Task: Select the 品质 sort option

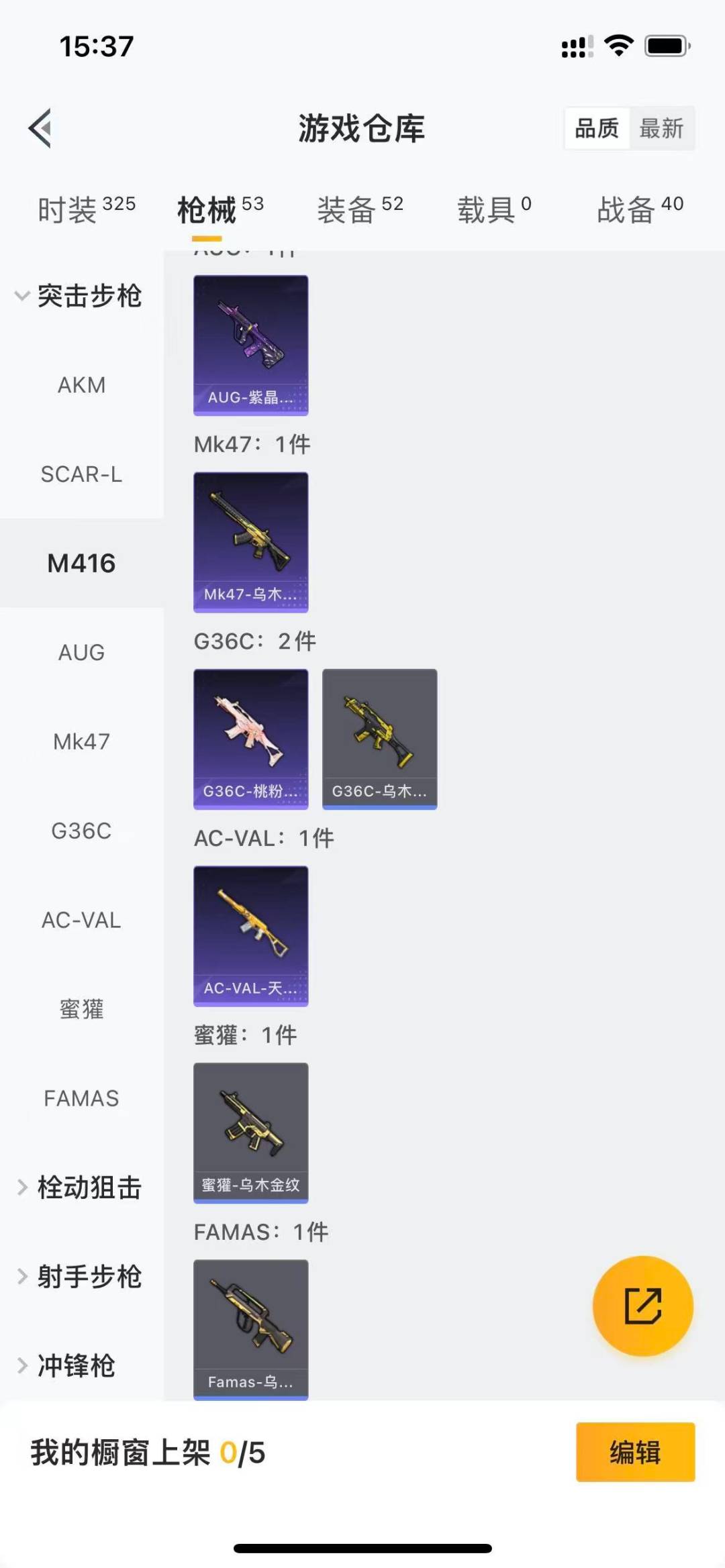Action: 597,127
